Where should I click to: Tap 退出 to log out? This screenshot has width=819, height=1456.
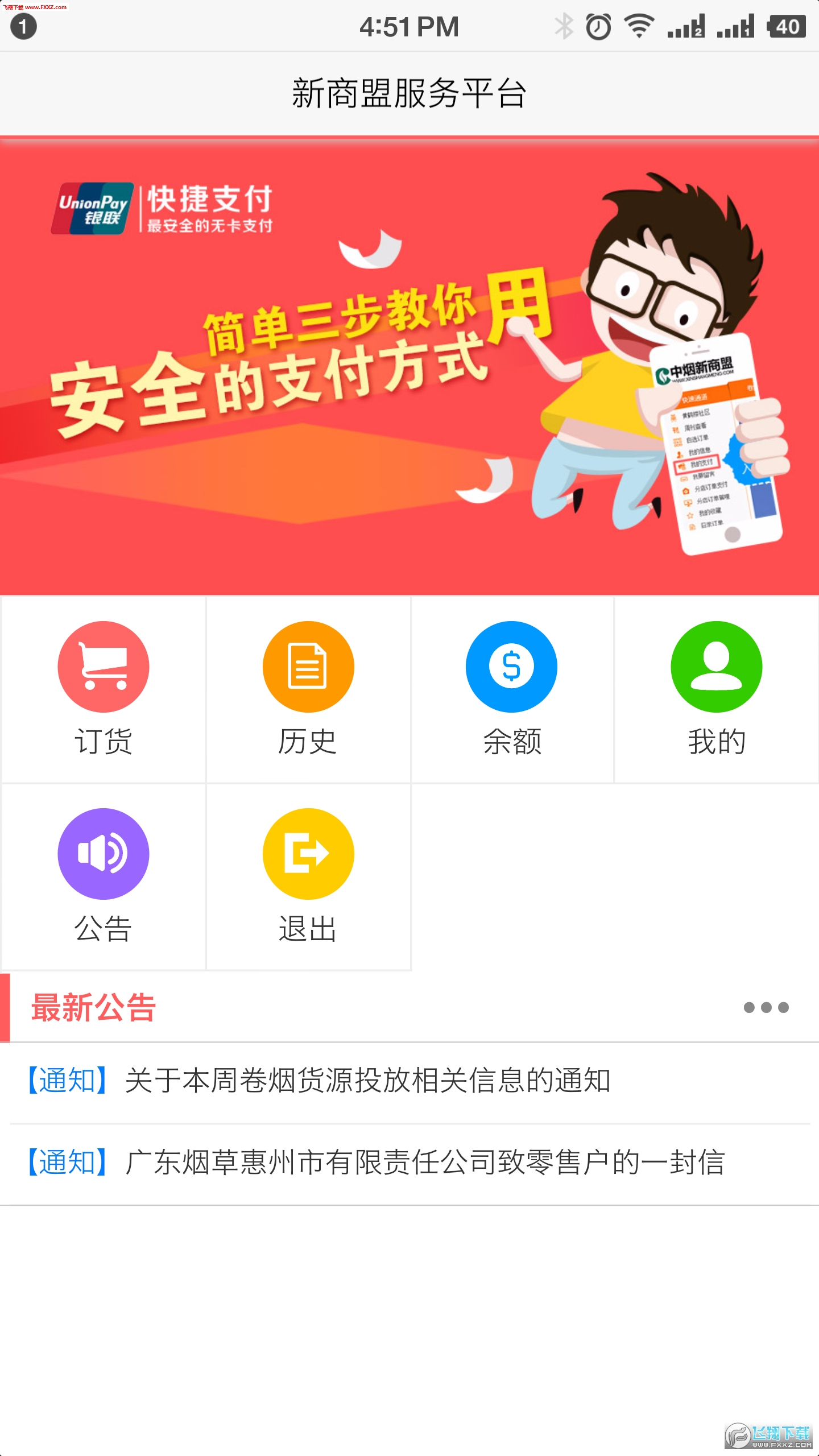(308, 876)
